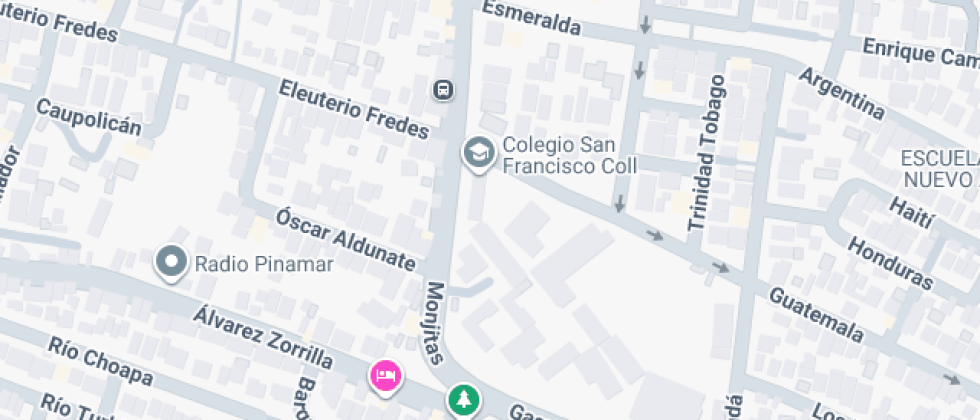The height and width of the screenshot is (420, 980).
Task: Select the Radio Pinamar location pin
Action: [173, 263]
